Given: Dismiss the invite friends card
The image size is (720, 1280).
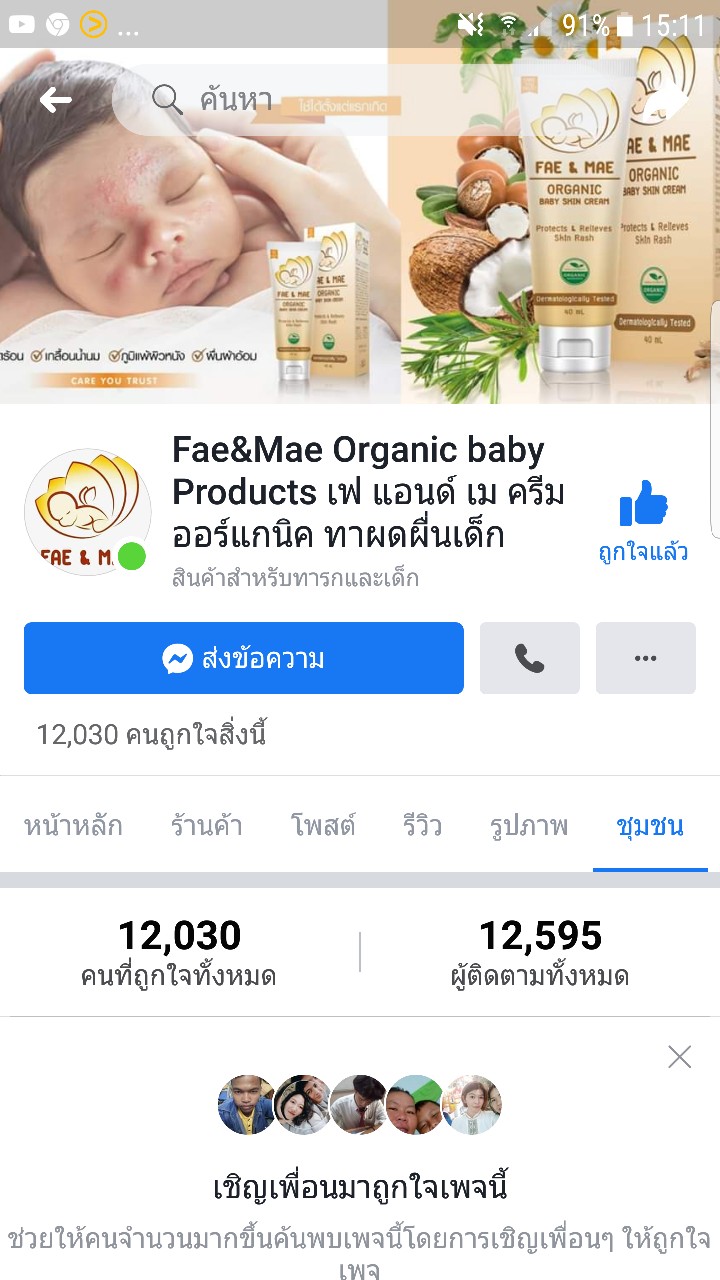Looking at the screenshot, I should pos(680,1057).
